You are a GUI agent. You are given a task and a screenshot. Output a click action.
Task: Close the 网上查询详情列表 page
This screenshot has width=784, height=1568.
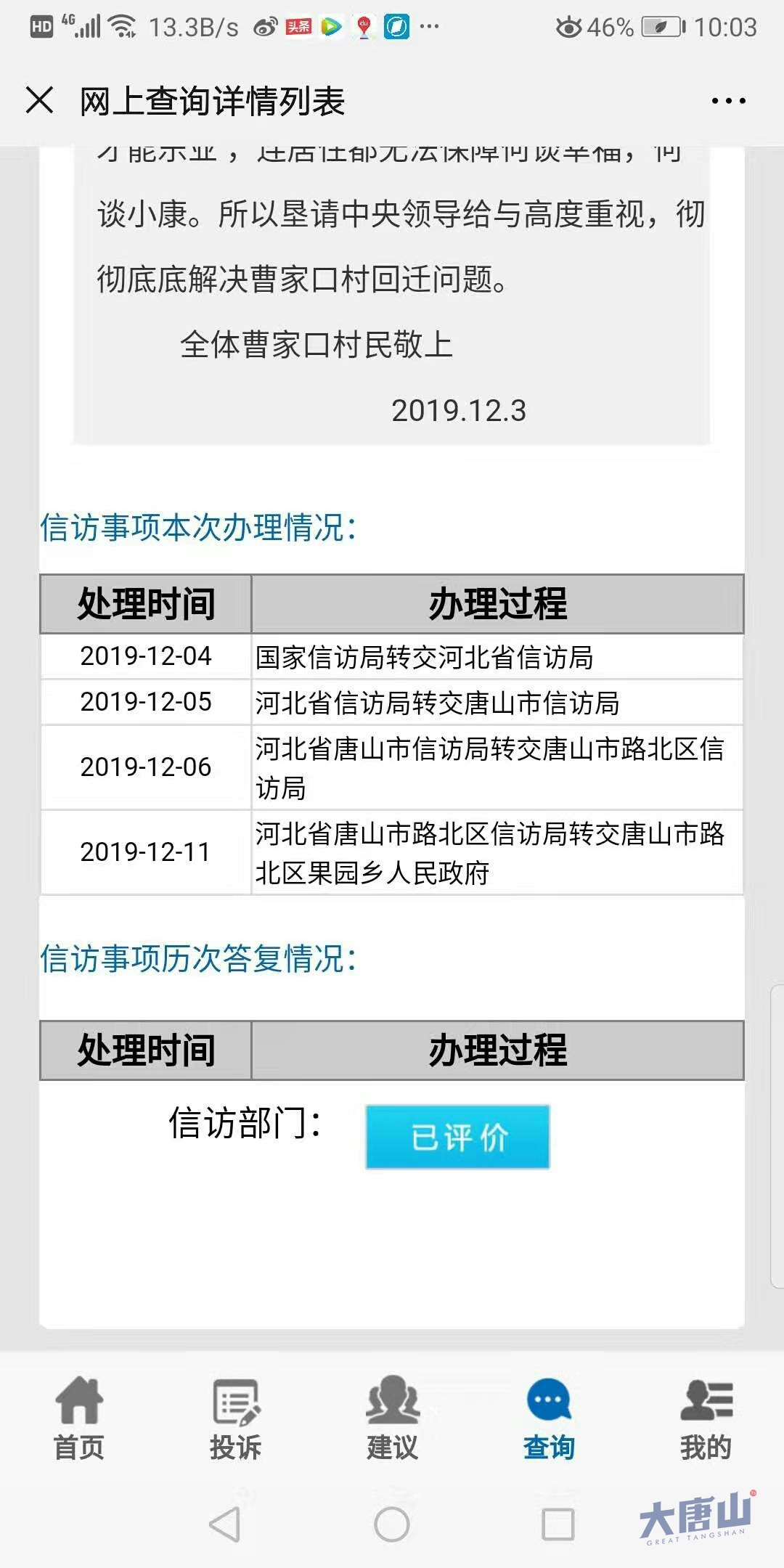tap(39, 100)
